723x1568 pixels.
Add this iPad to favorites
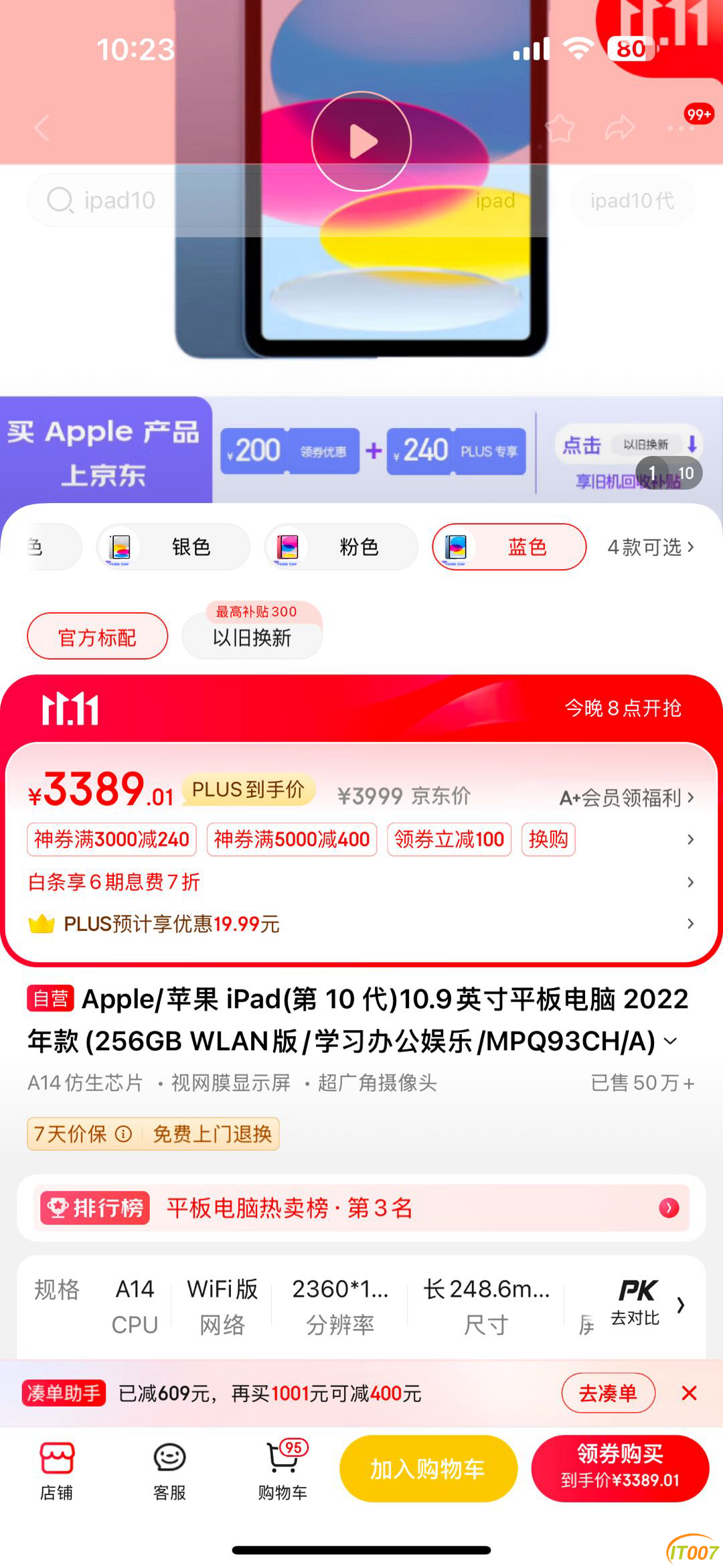[x=560, y=127]
